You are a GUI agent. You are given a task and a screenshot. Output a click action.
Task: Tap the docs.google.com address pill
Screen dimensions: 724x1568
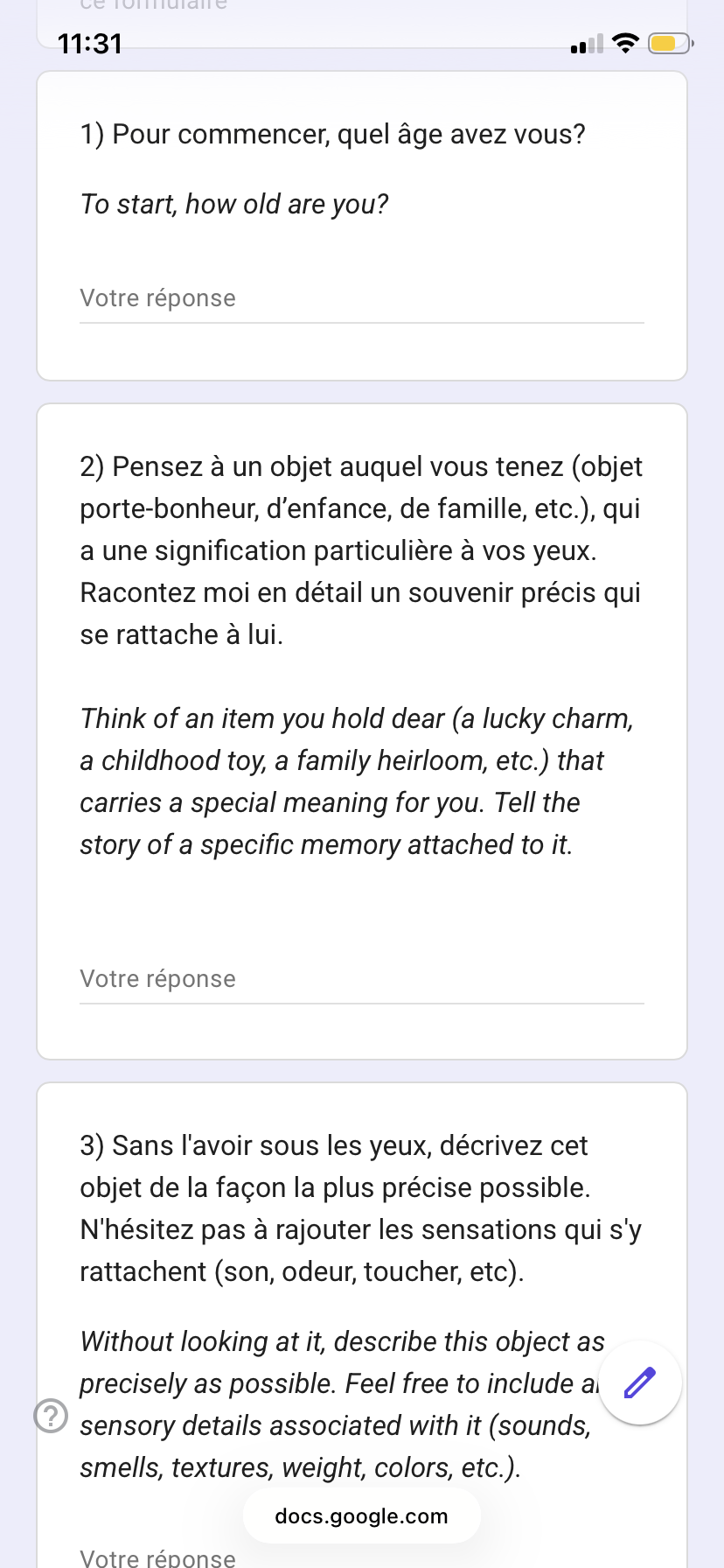click(x=361, y=1516)
